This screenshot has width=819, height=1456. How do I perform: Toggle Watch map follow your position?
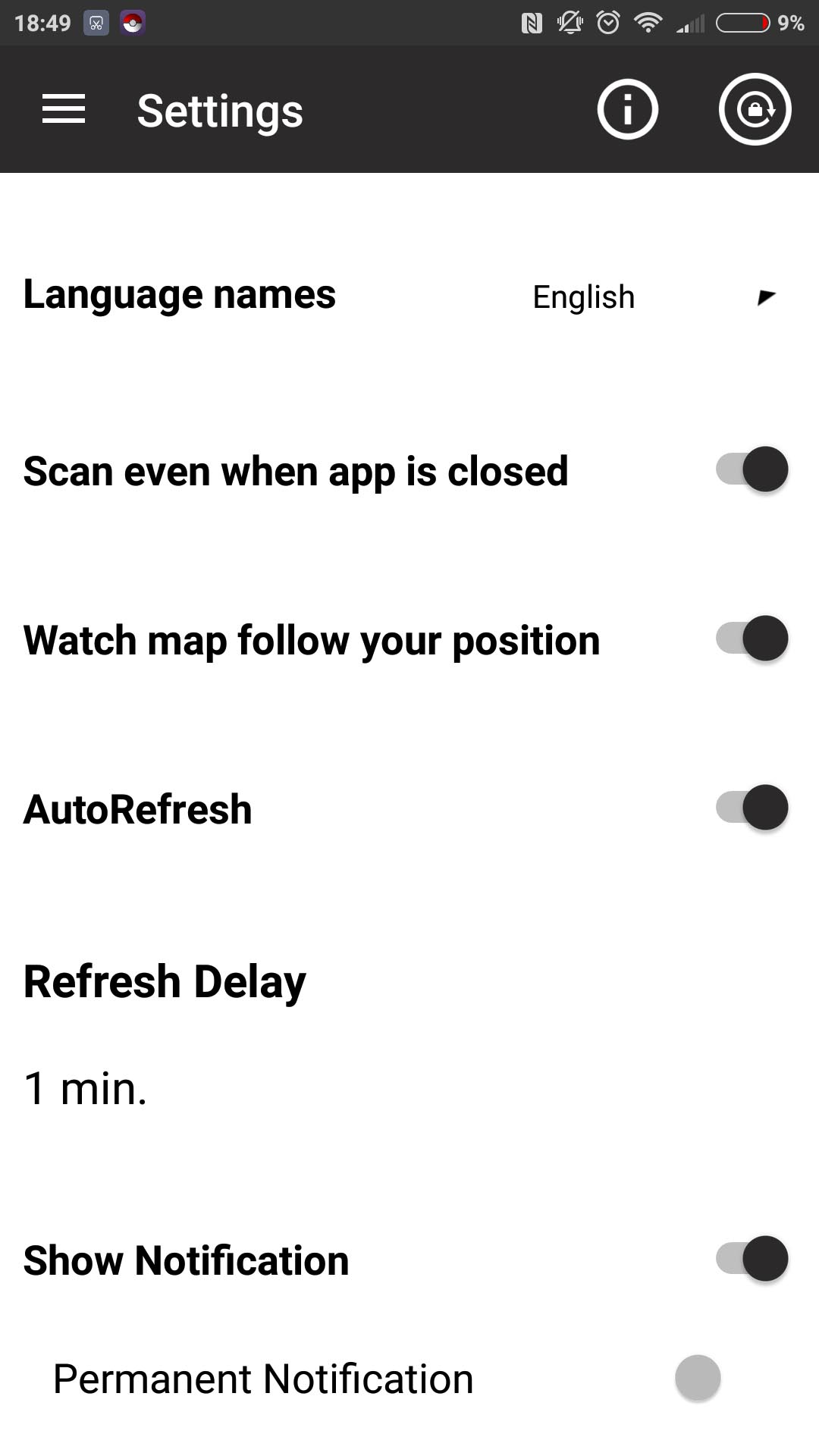(x=752, y=639)
